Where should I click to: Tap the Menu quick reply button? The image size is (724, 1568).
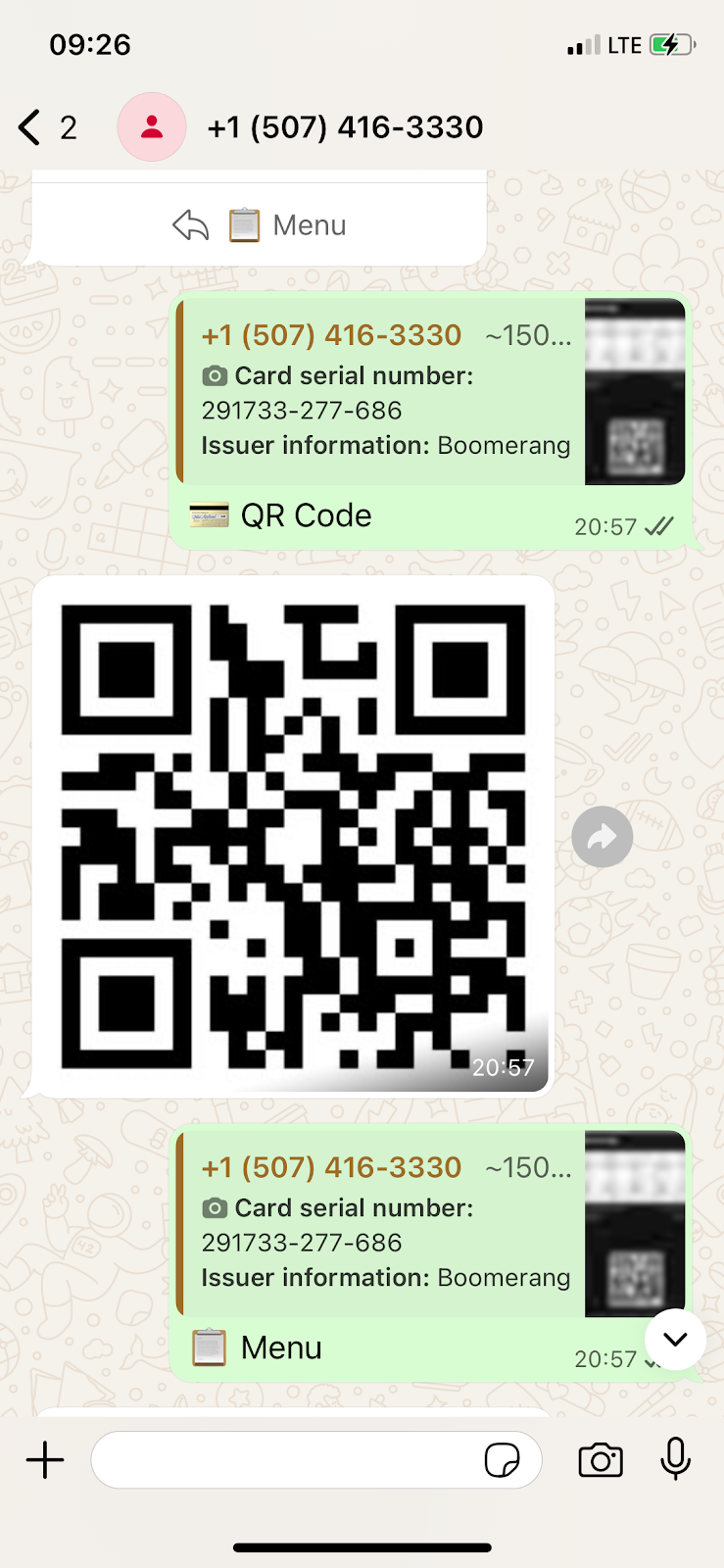pos(260,225)
